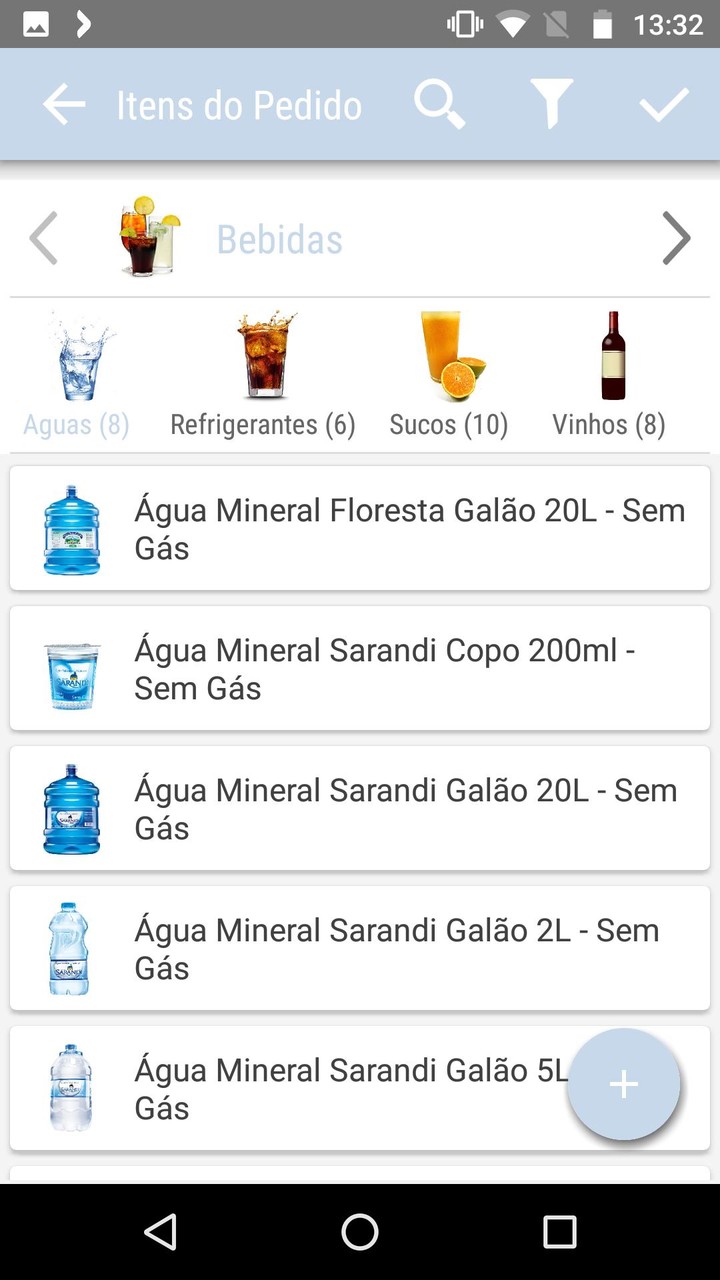Image resolution: width=720 pixels, height=1280 pixels.
Task: Go to previous category with left chevron
Action: (x=42, y=238)
